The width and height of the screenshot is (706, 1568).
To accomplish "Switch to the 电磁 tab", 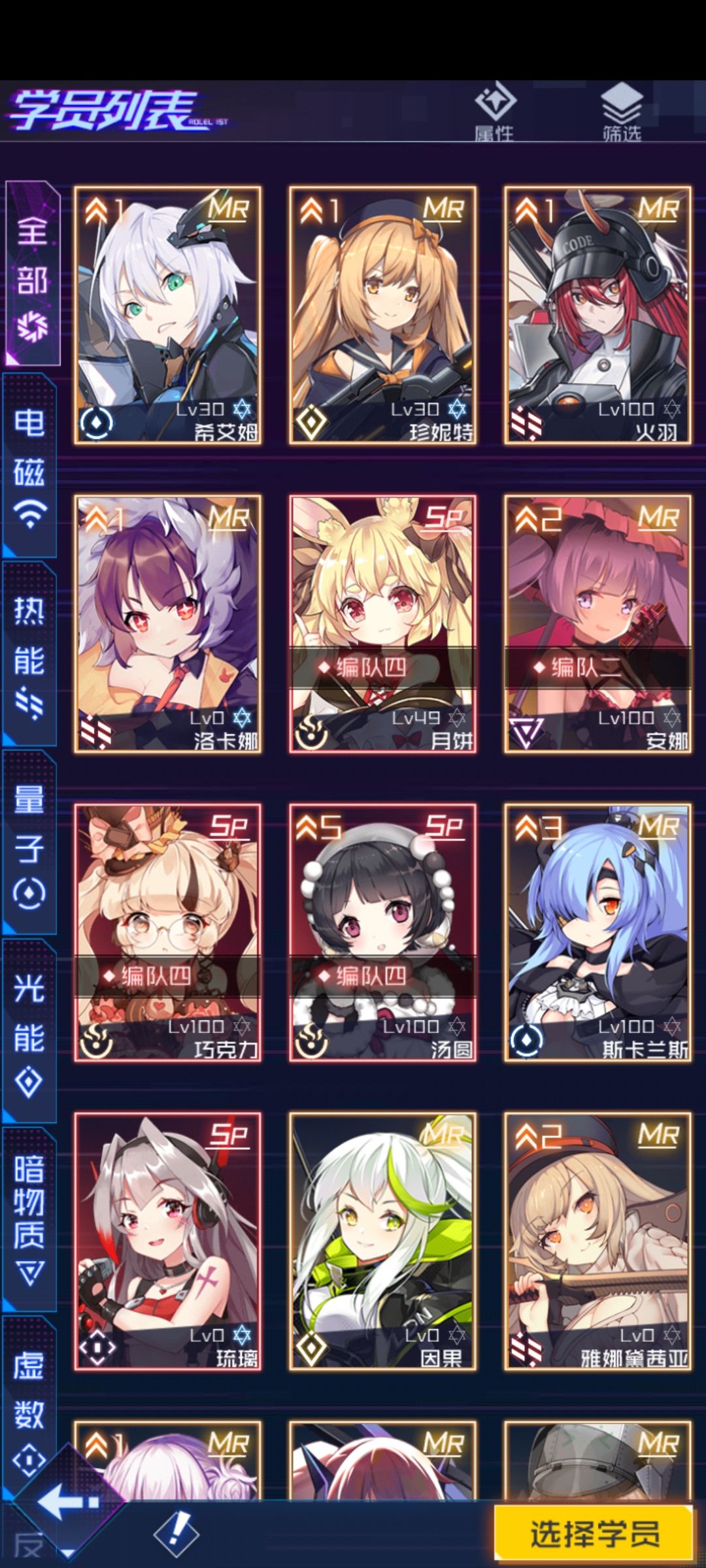I will (x=29, y=451).
